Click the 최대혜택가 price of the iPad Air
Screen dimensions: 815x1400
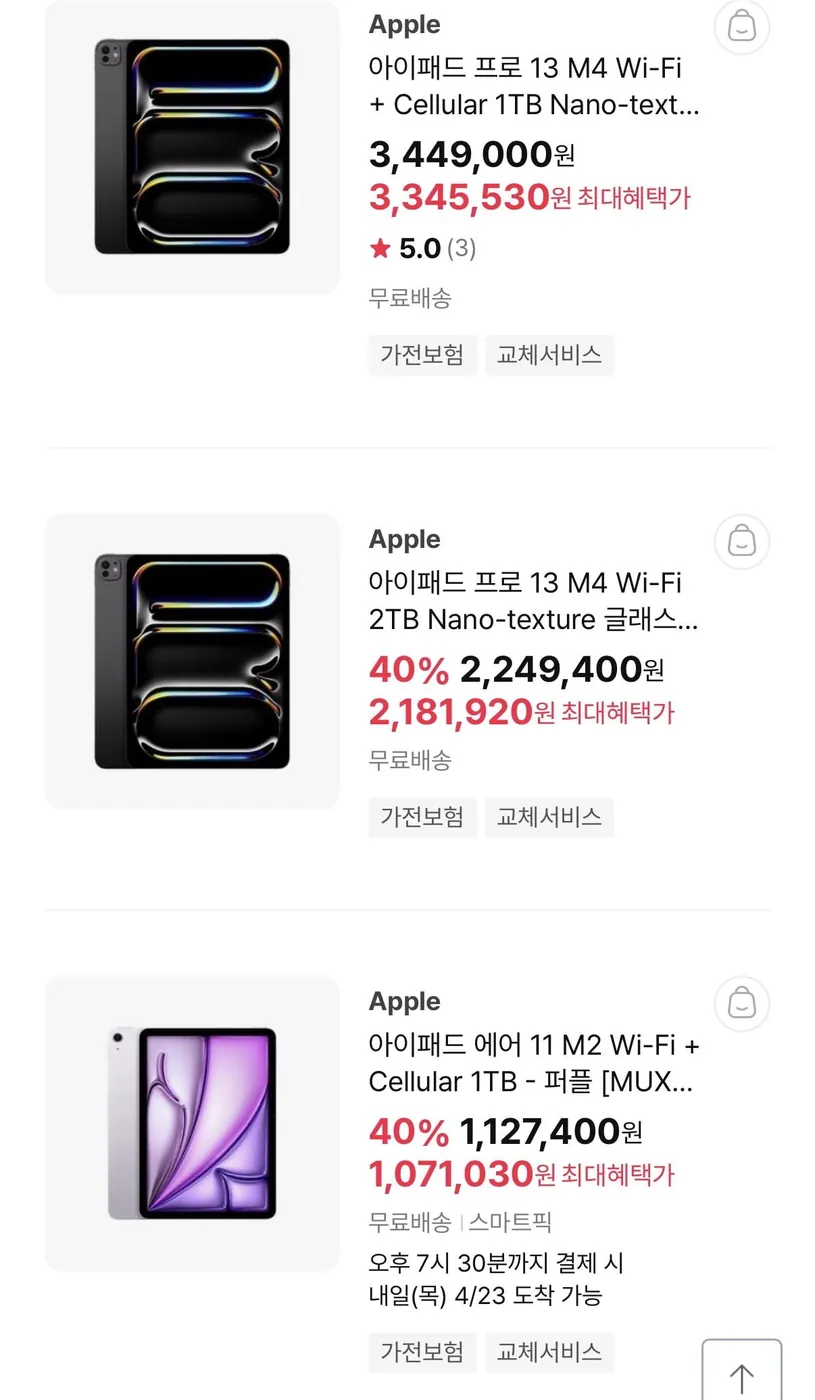point(521,1173)
